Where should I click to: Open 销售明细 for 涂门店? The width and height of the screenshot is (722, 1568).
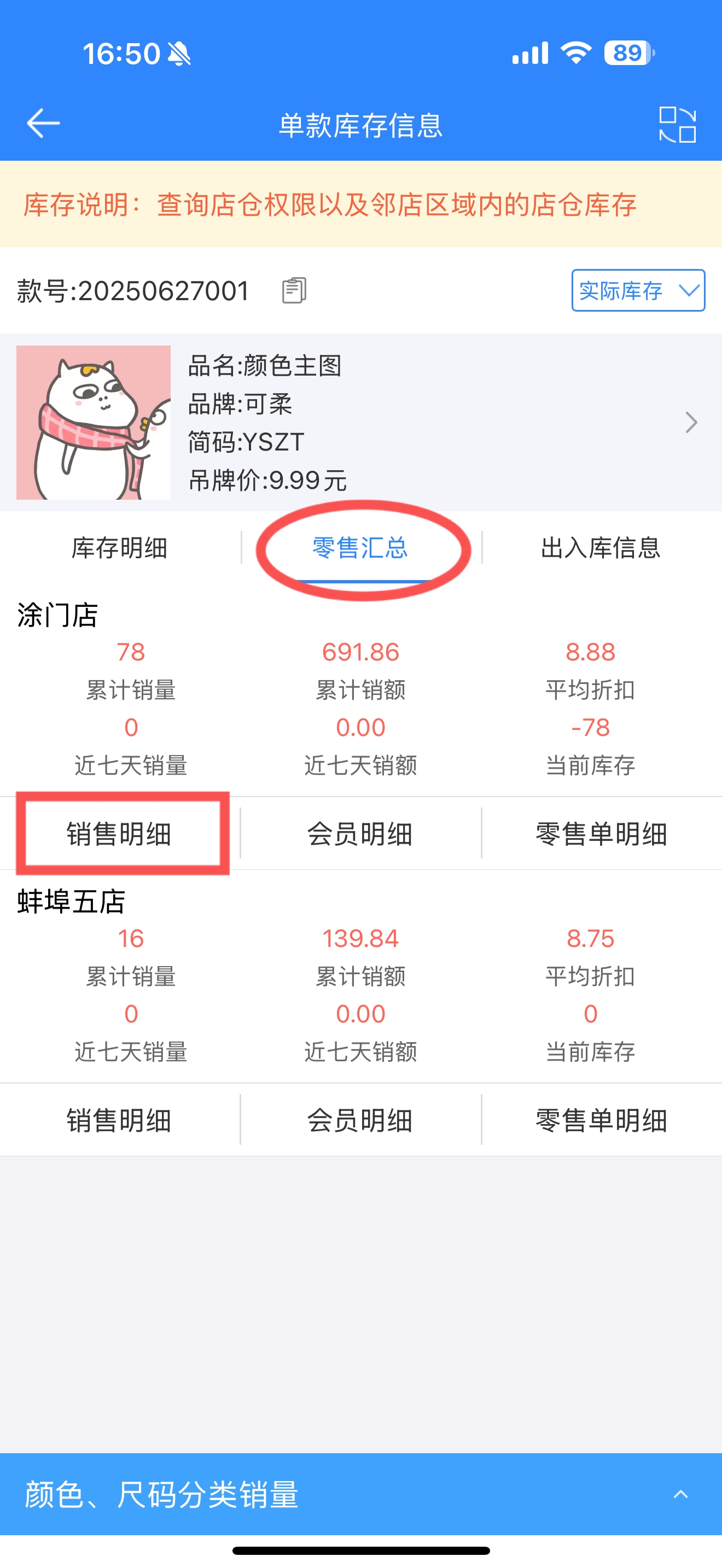point(119,833)
